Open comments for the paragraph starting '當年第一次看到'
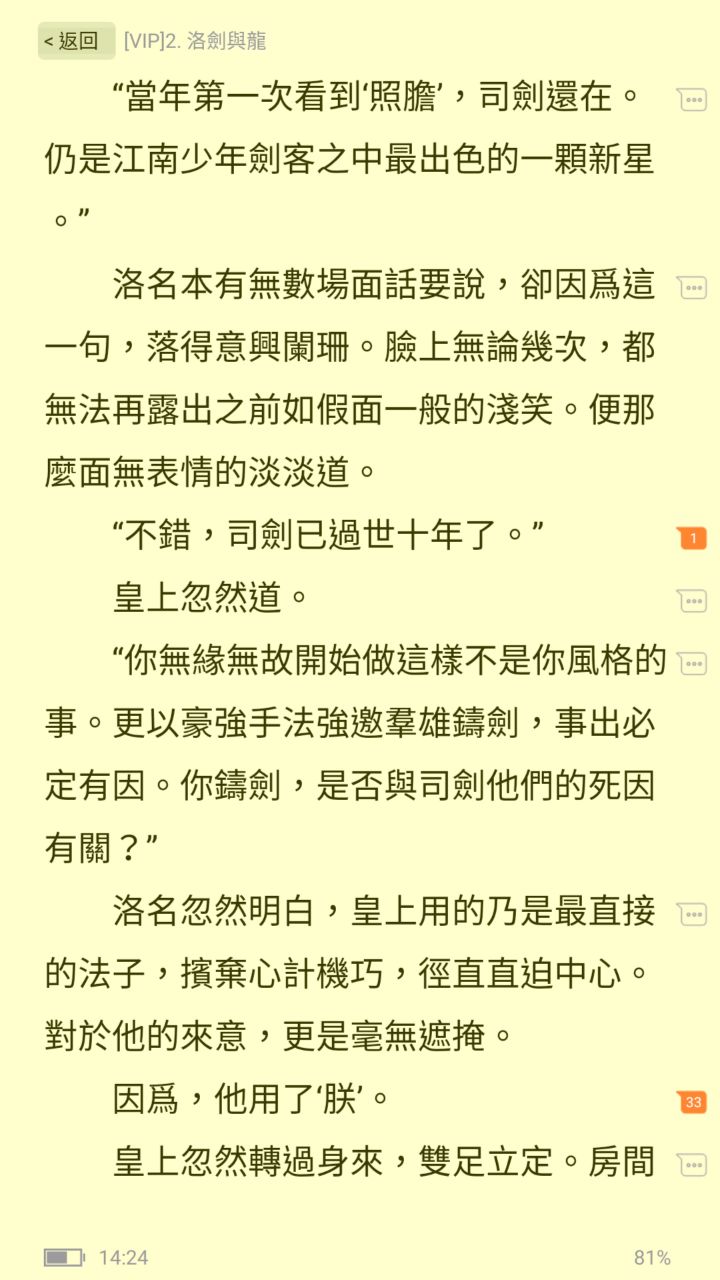The width and height of the screenshot is (720, 1280). pos(692,99)
